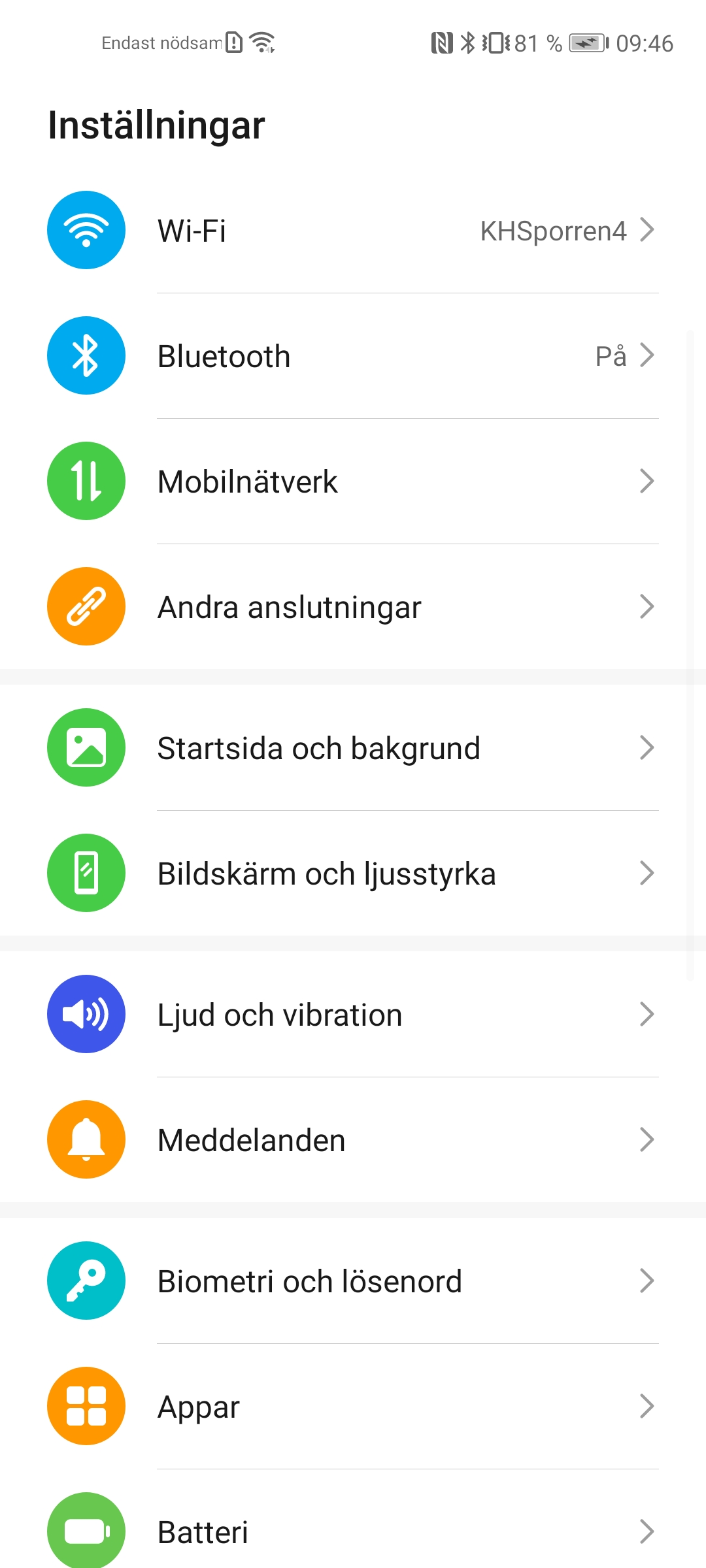Open Wi-Fi settings
This screenshot has height=1568, width=706.
353,231
